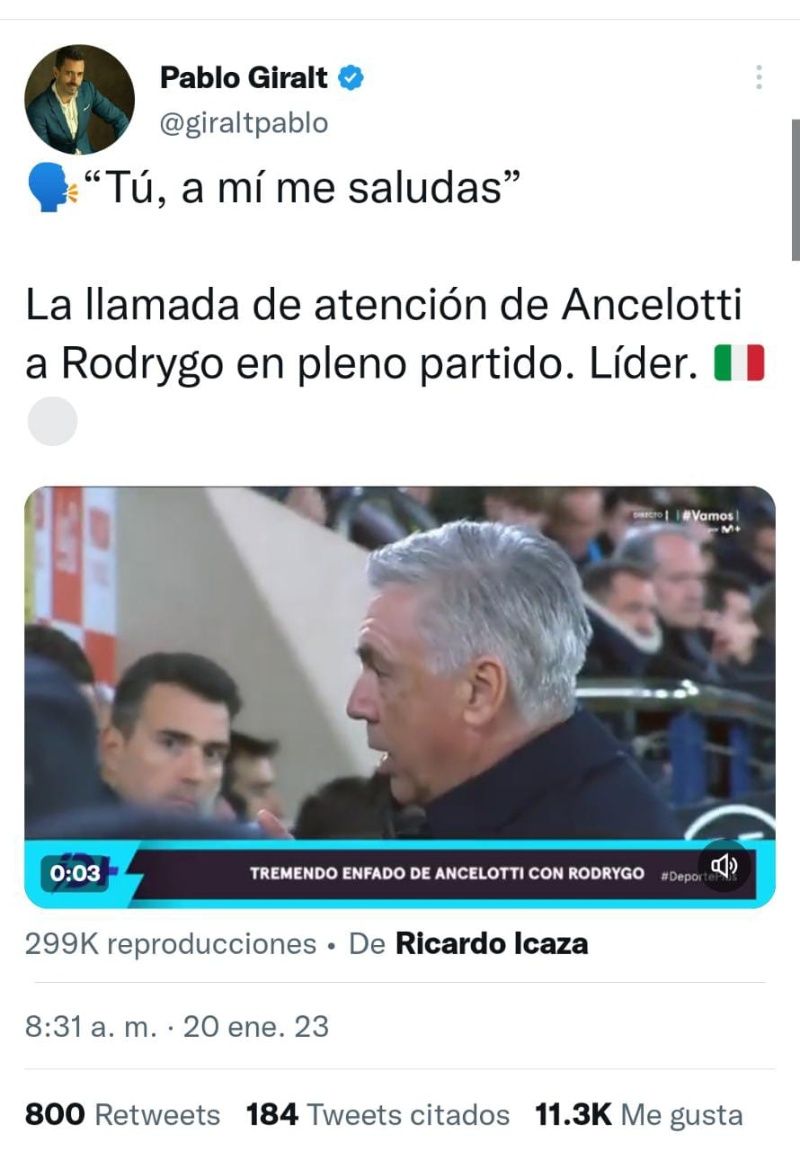
Task: View the 184 Tweets citados
Action: [x=378, y=1115]
